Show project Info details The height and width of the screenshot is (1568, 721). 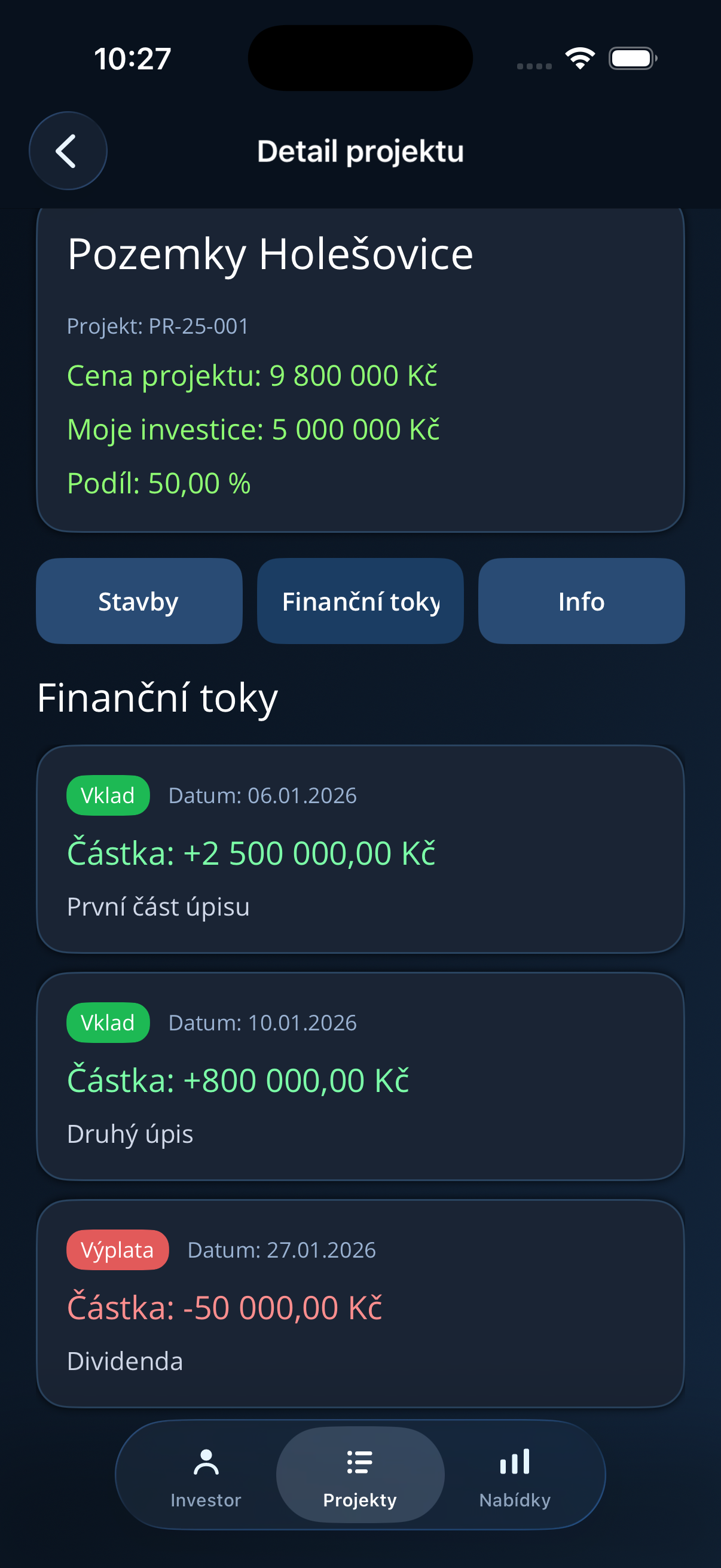click(581, 601)
